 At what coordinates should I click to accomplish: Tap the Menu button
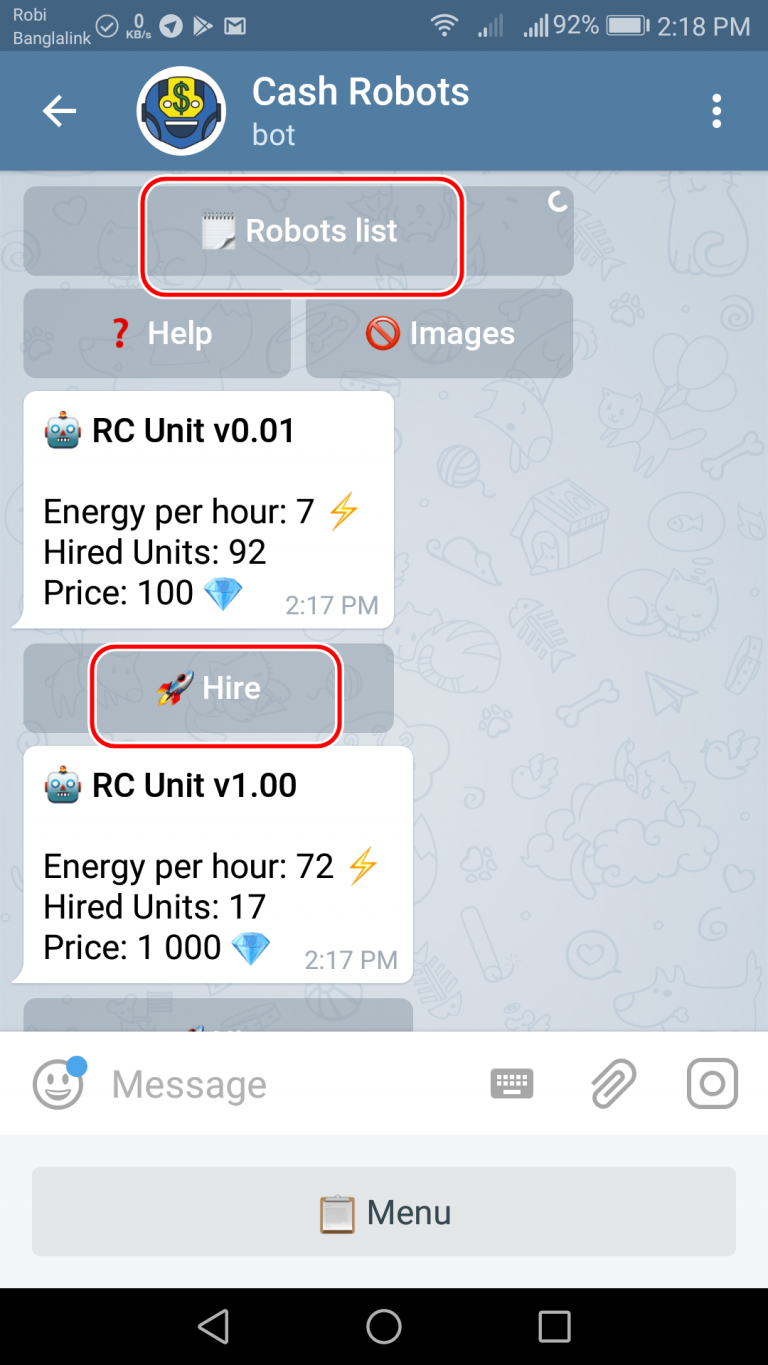[384, 1212]
